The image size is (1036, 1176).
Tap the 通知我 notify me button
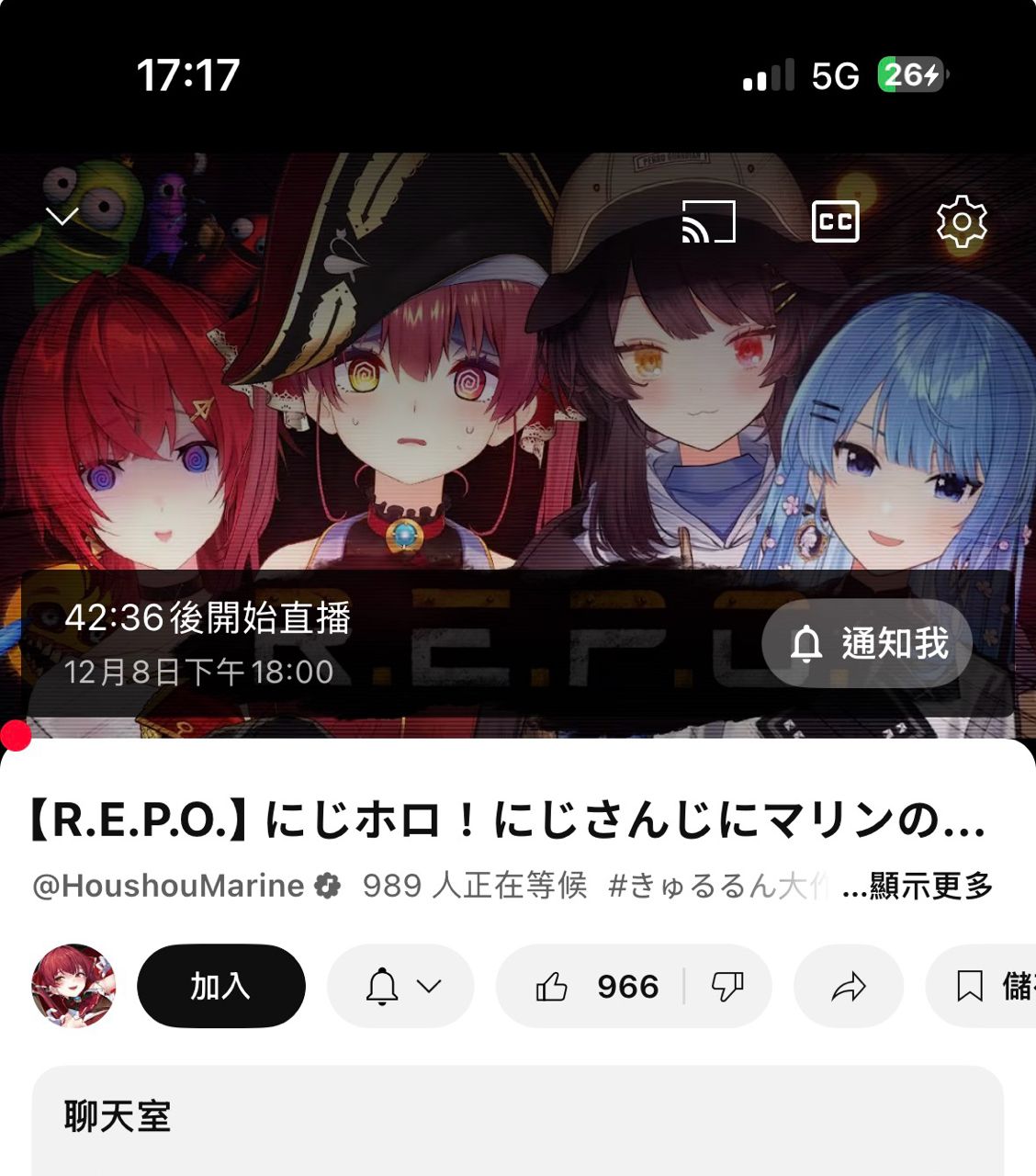point(868,643)
